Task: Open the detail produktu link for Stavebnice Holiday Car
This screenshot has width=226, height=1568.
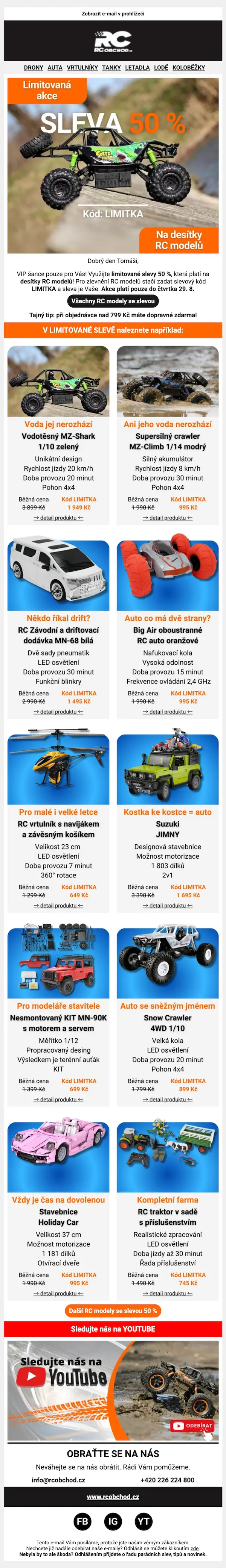Action: point(58,1294)
